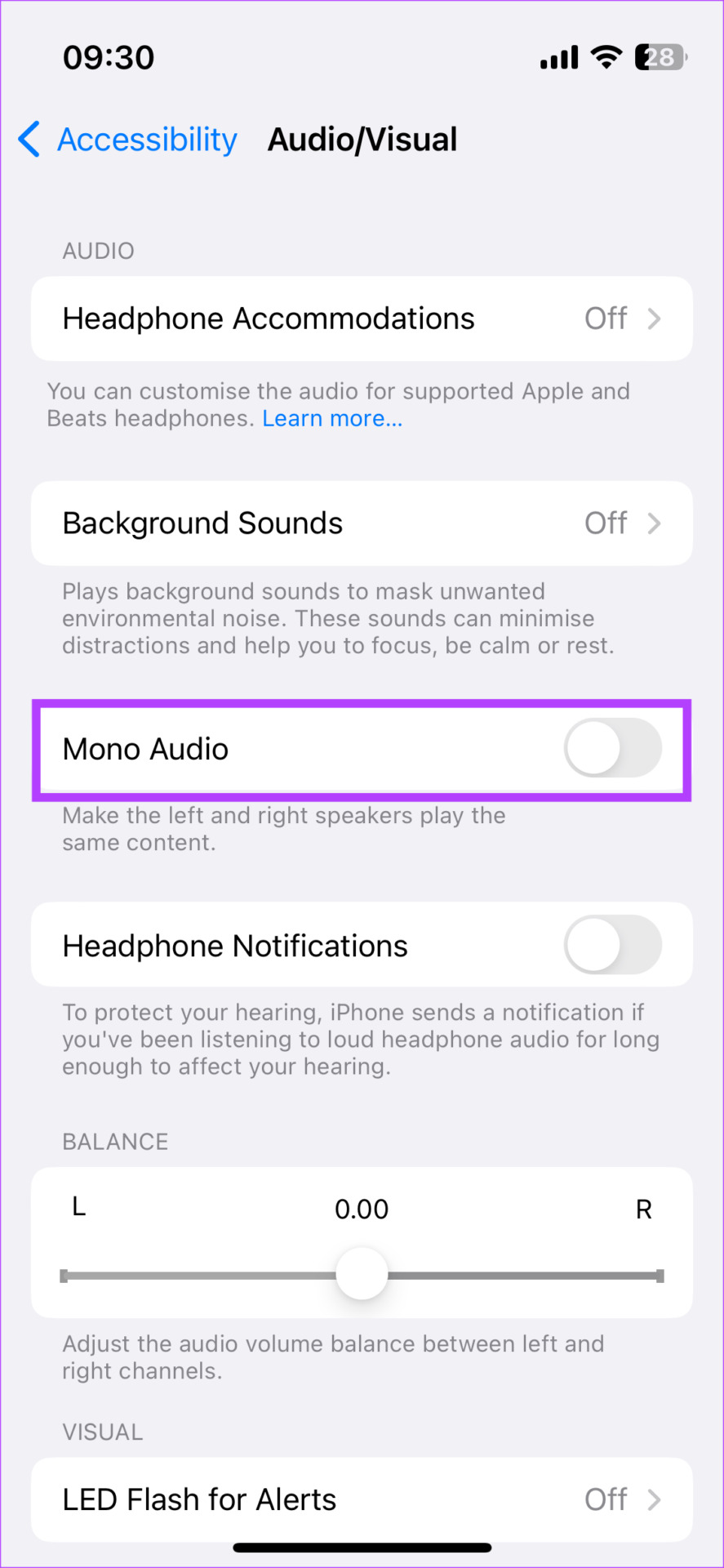Open Headphone Accommodations settings
Viewport: 724px width, 1568px height.
coord(362,318)
